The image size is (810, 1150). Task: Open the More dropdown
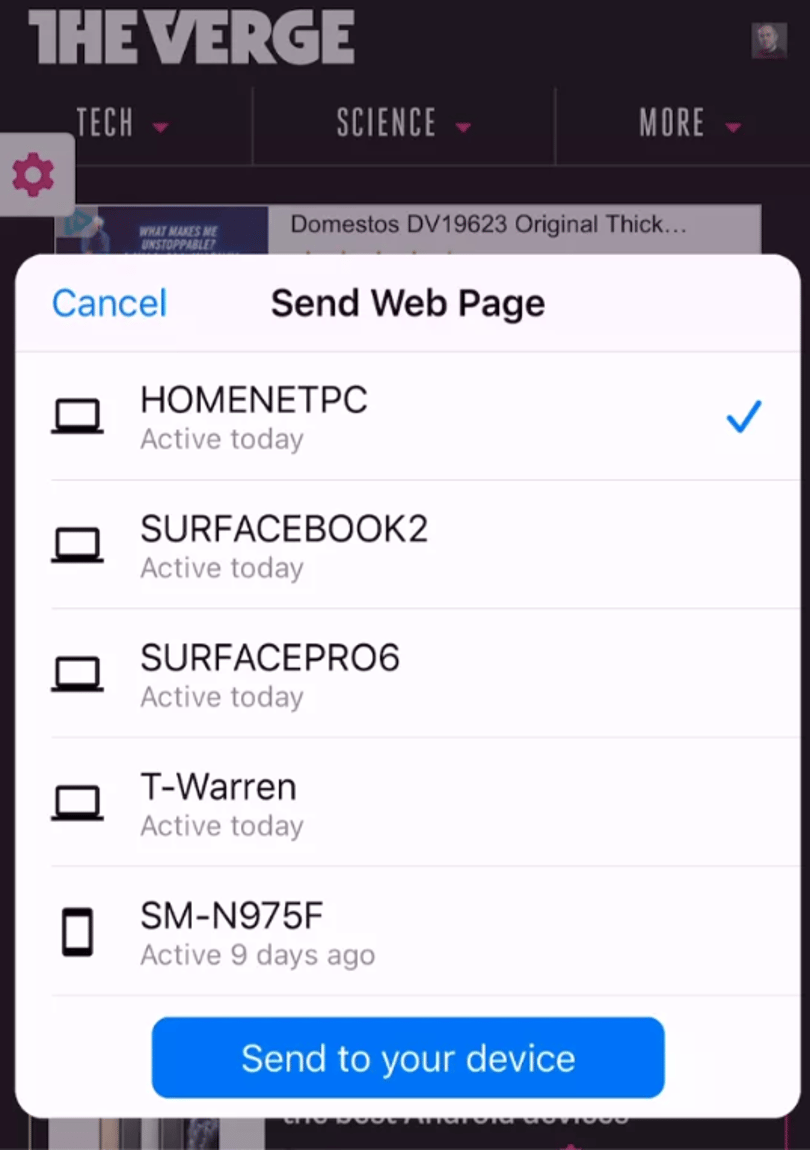click(x=690, y=122)
